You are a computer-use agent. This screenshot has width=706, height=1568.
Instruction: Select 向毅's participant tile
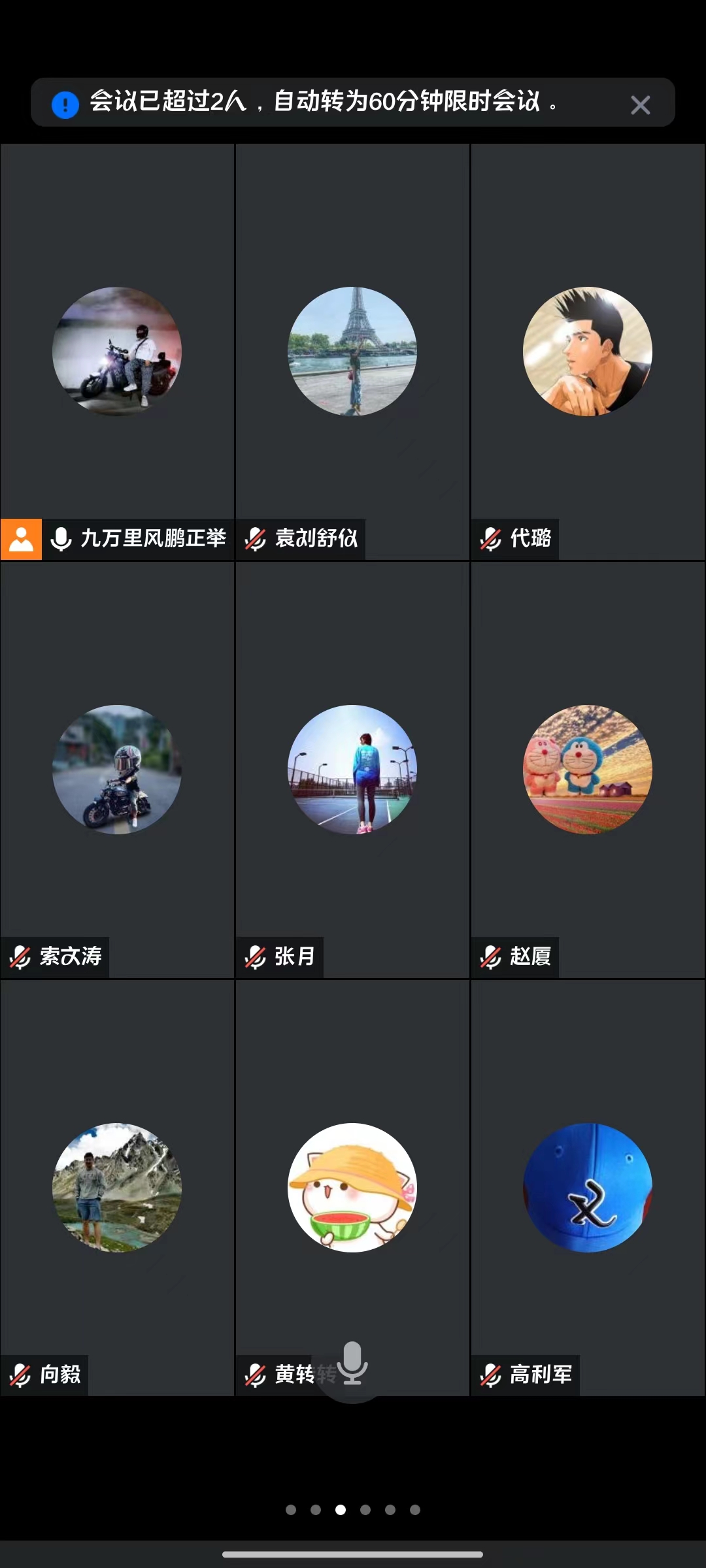click(118, 1188)
